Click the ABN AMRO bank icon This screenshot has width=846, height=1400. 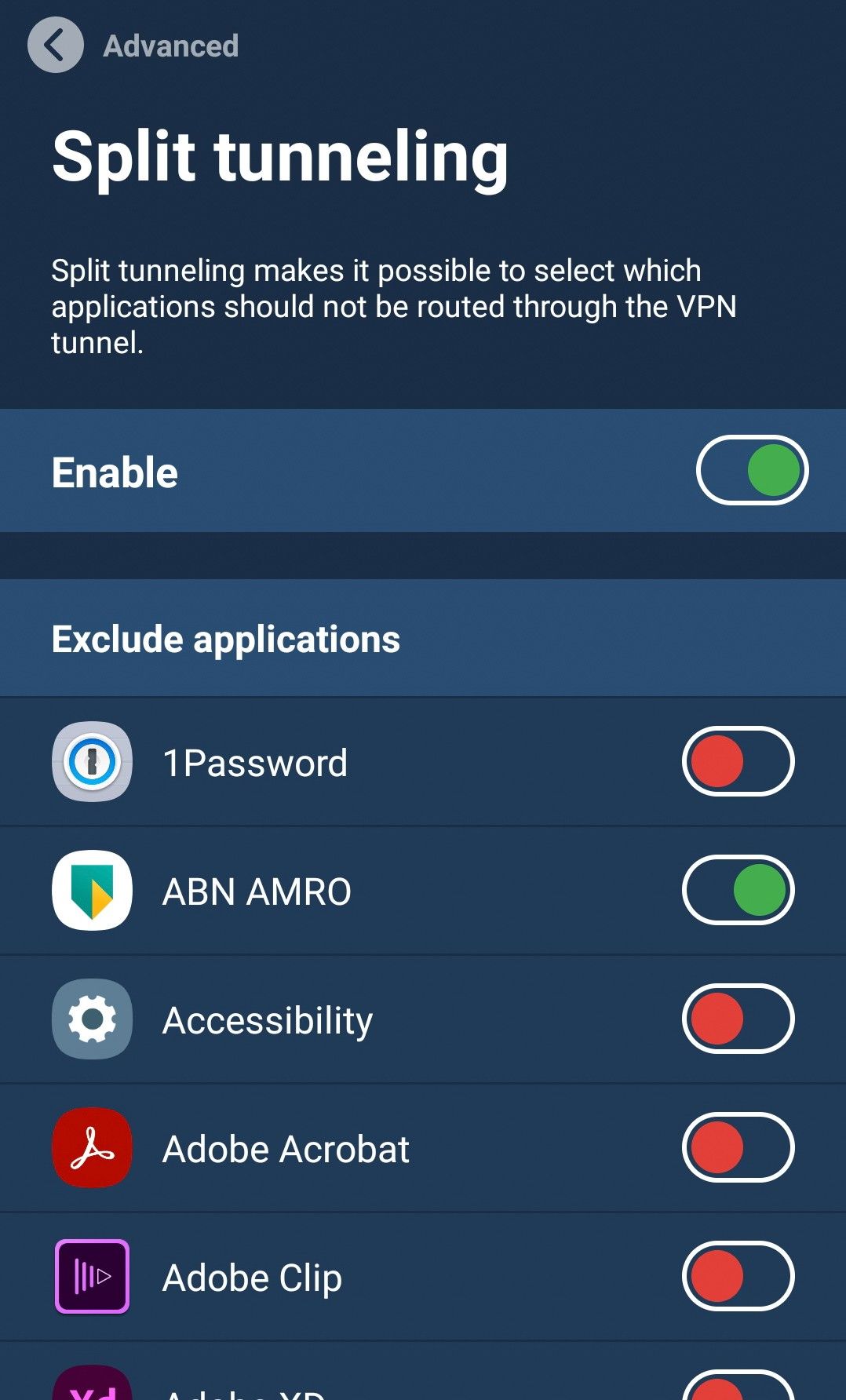tap(91, 891)
